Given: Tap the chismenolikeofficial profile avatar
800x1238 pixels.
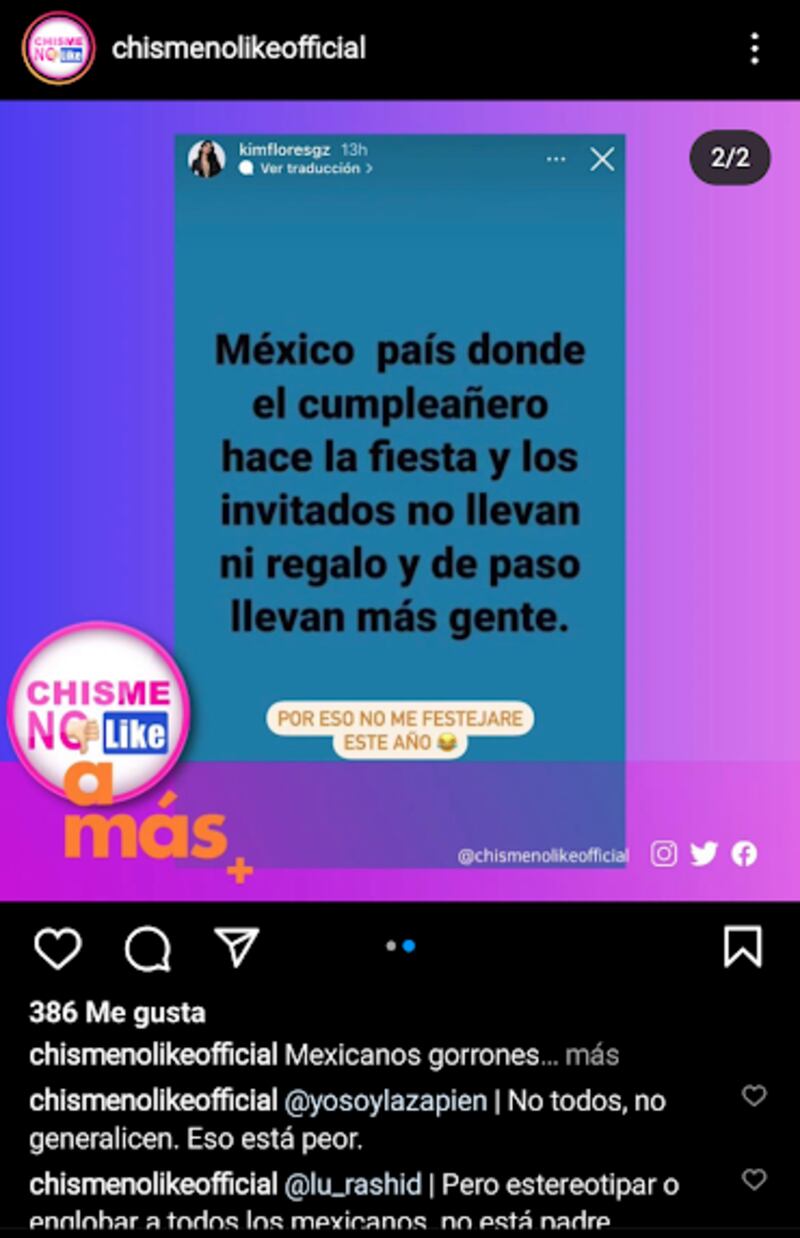Looking at the screenshot, I should pos(59,48).
